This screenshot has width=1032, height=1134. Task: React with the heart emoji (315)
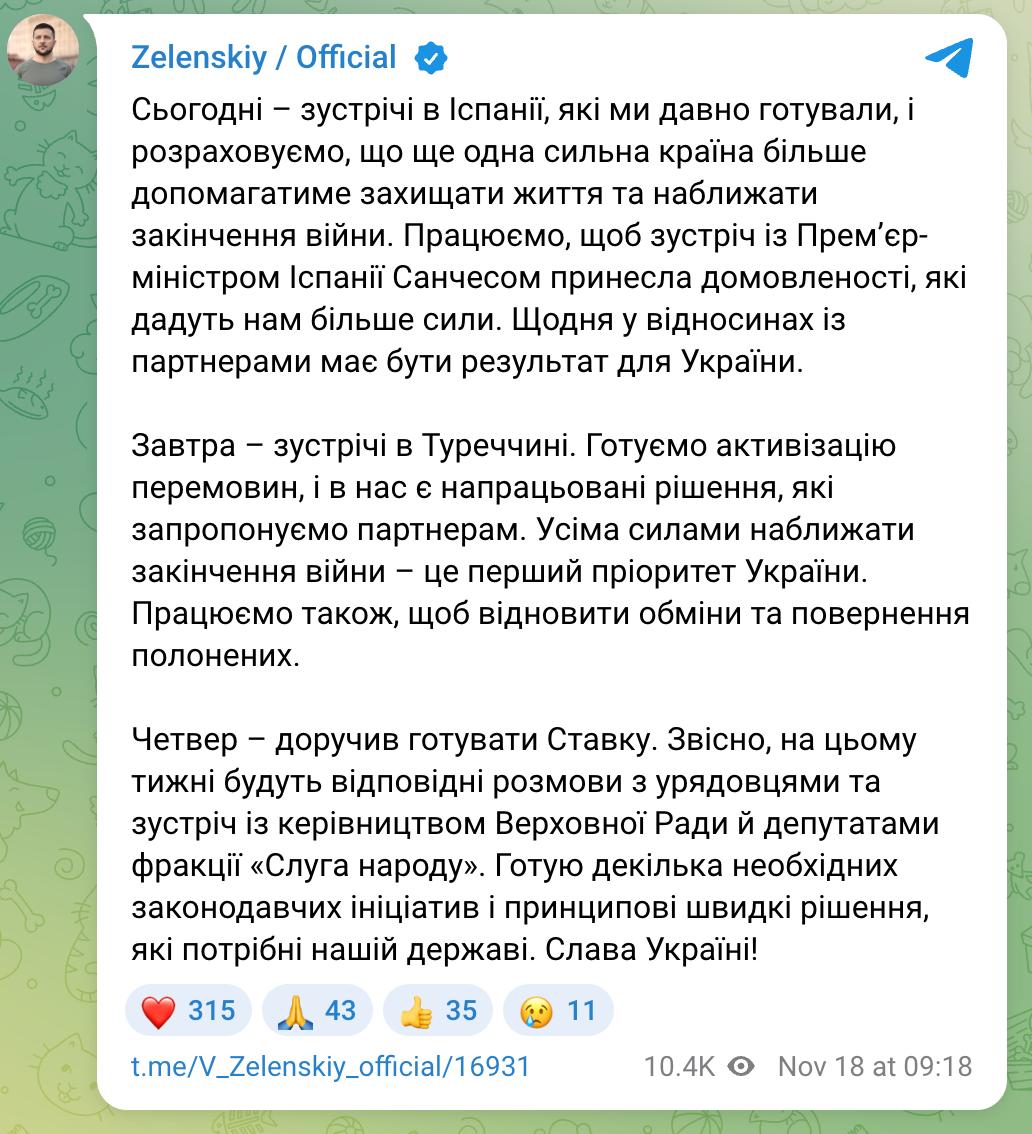[x=188, y=1011]
